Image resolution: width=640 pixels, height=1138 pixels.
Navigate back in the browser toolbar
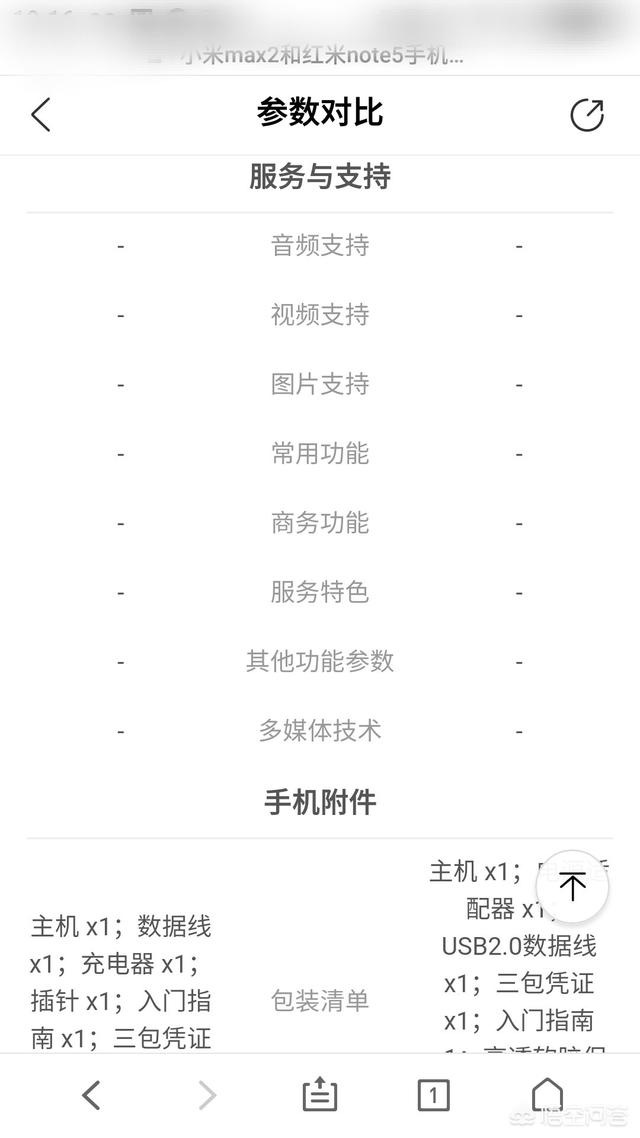click(x=91, y=1095)
